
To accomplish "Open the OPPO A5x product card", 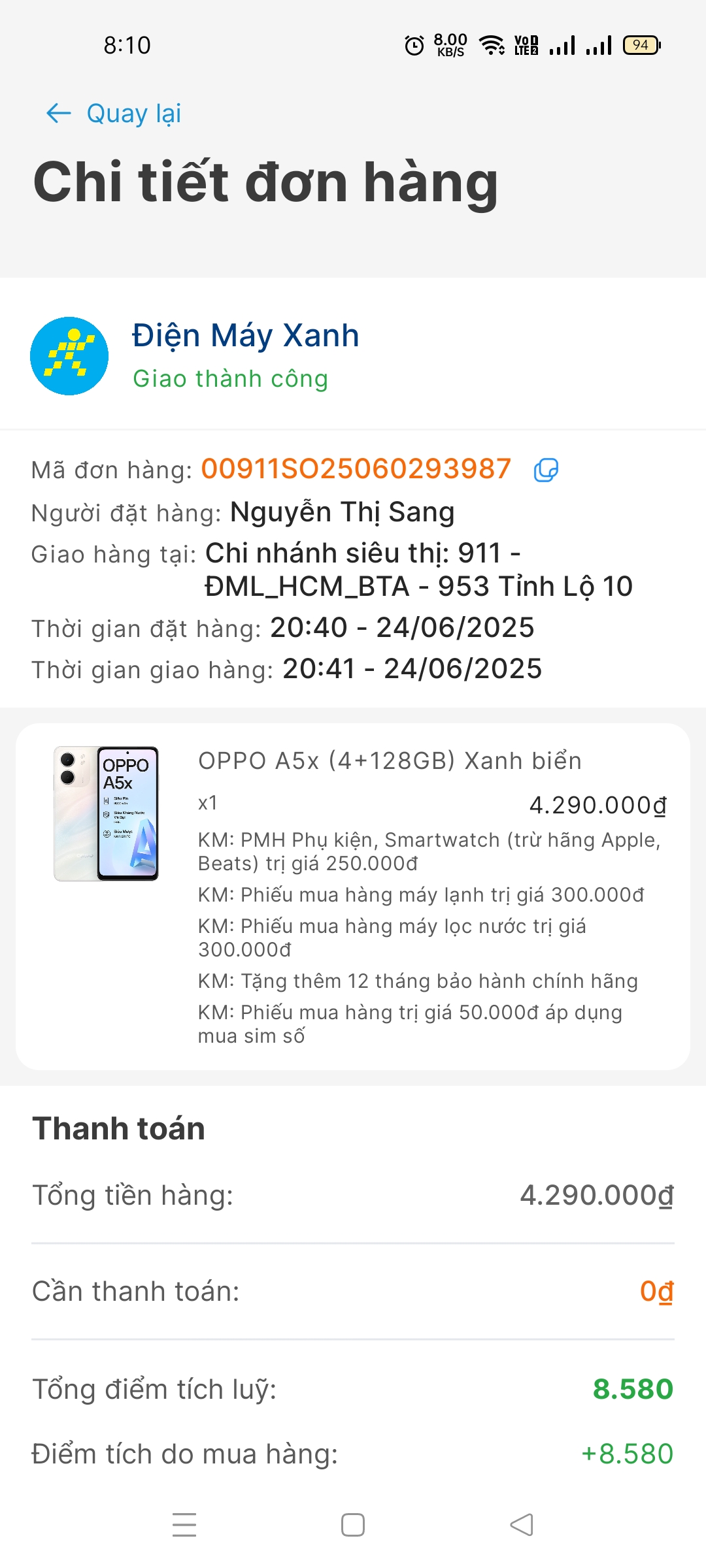I will (x=353, y=895).
